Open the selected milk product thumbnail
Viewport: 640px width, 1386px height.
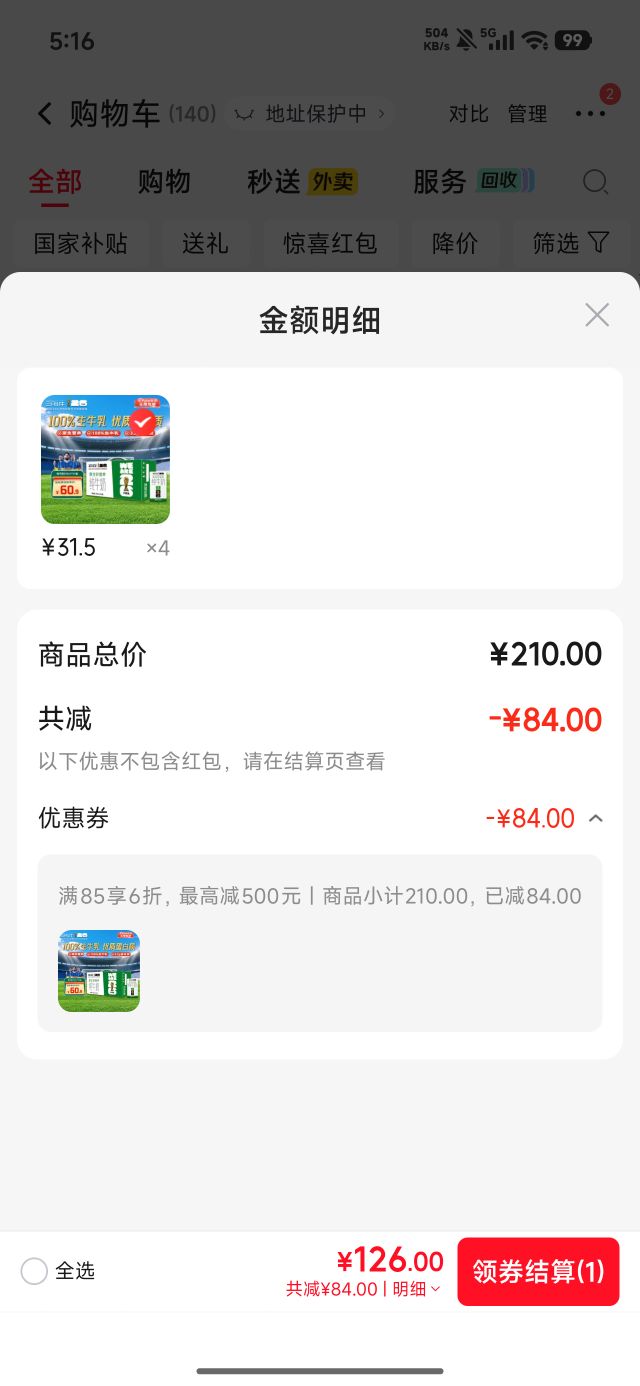point(105,459)
